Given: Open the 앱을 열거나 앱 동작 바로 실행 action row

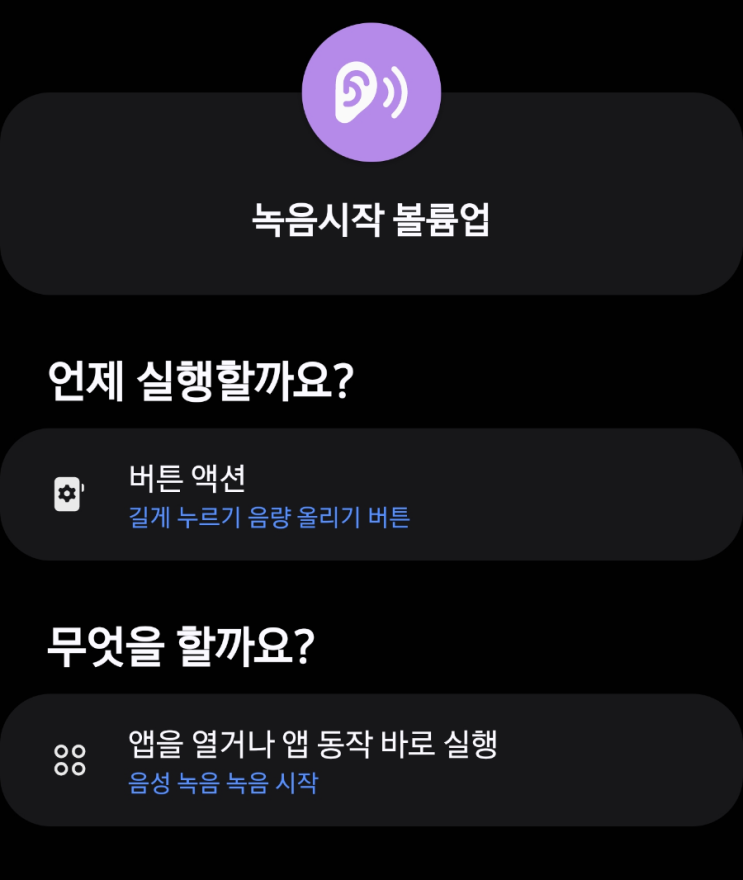Looking at the screenshot, I should (x=372, y=760).
